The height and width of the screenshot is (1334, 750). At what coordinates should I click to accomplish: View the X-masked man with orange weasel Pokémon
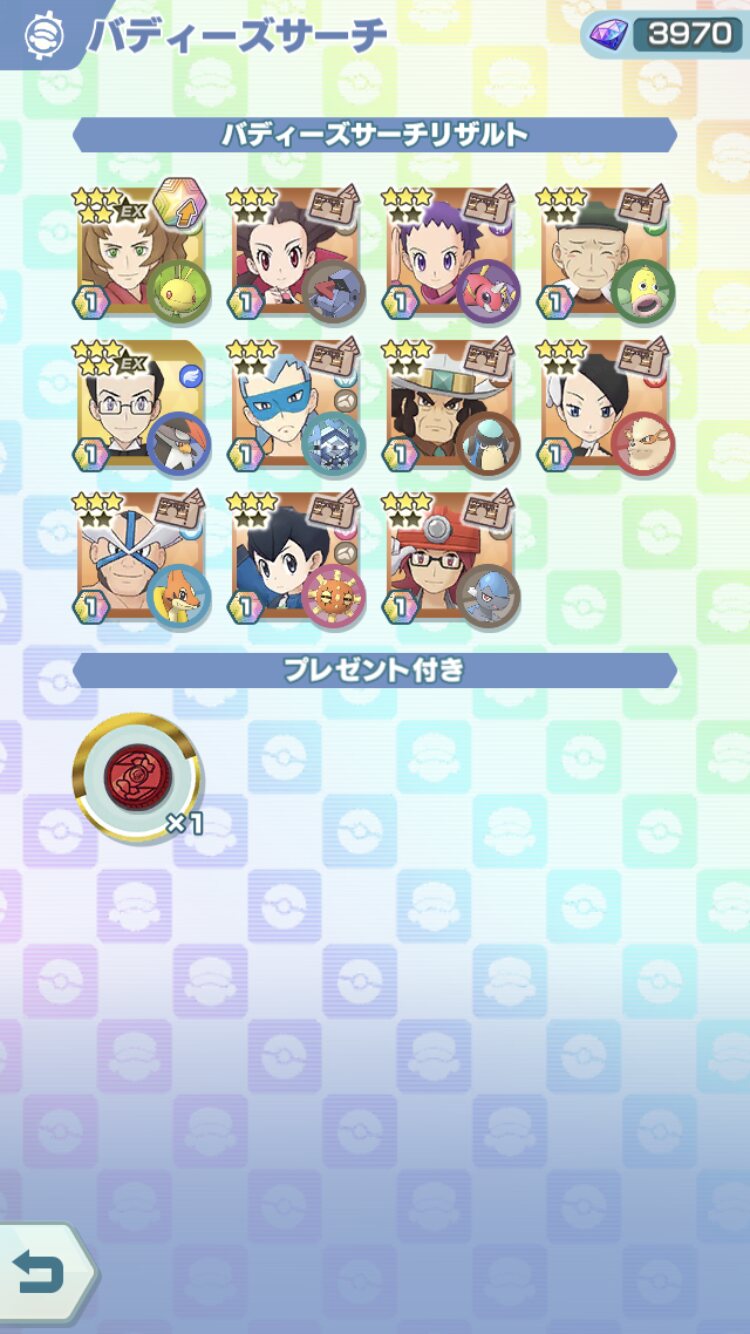click(138, 558)
